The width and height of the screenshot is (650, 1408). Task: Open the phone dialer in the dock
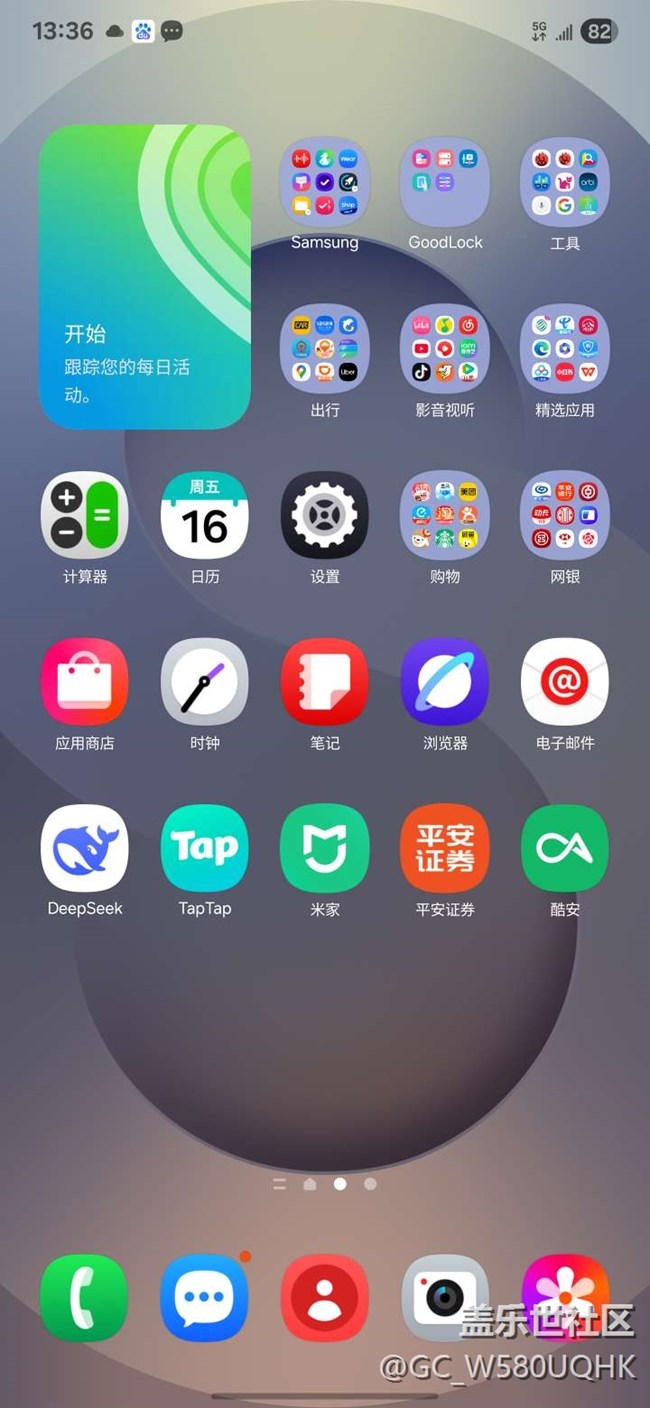pos(85,1297)
